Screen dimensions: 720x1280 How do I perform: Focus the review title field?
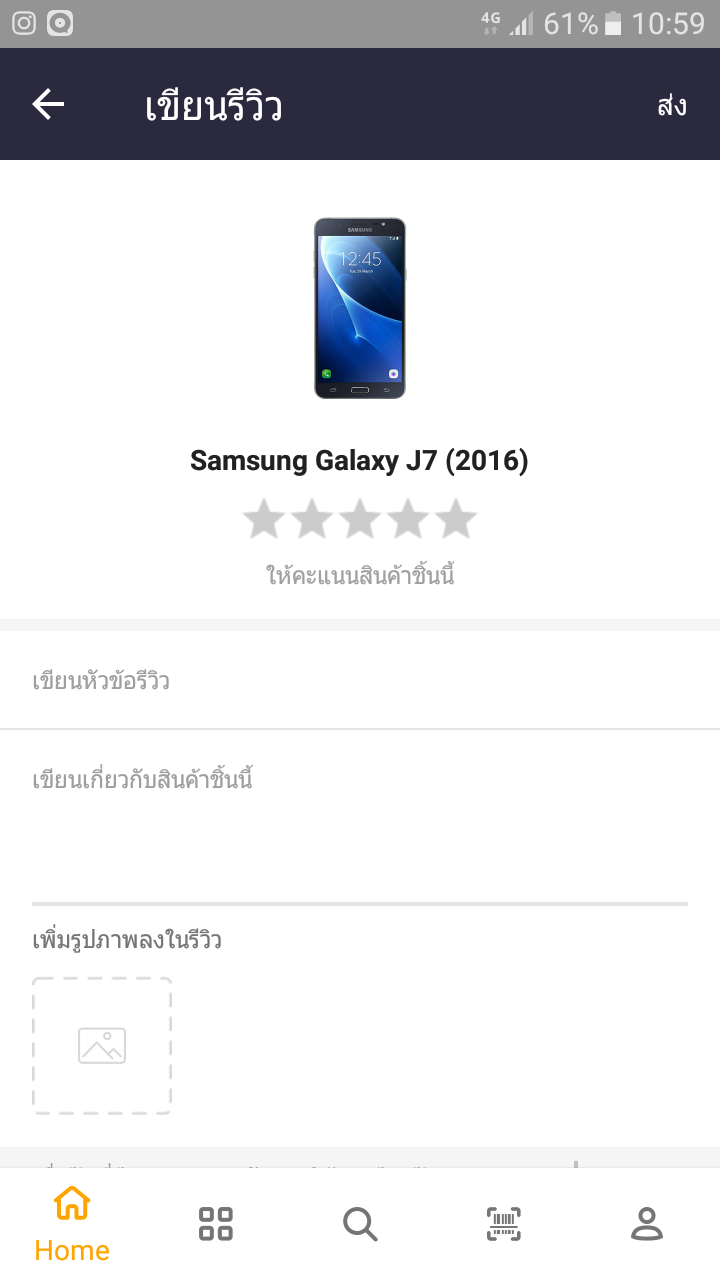360,681
